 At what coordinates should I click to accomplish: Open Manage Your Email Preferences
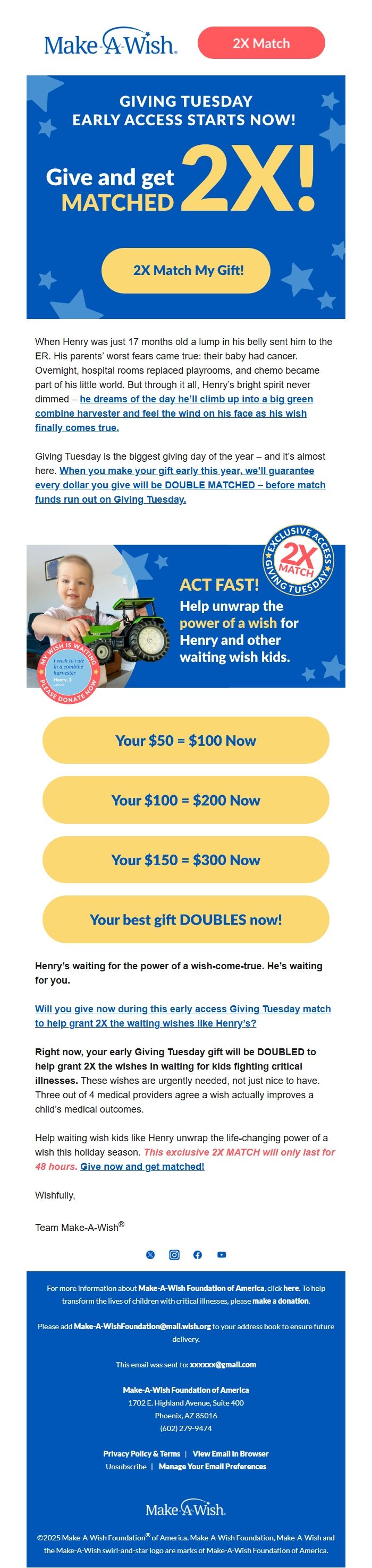[212, 1466]
